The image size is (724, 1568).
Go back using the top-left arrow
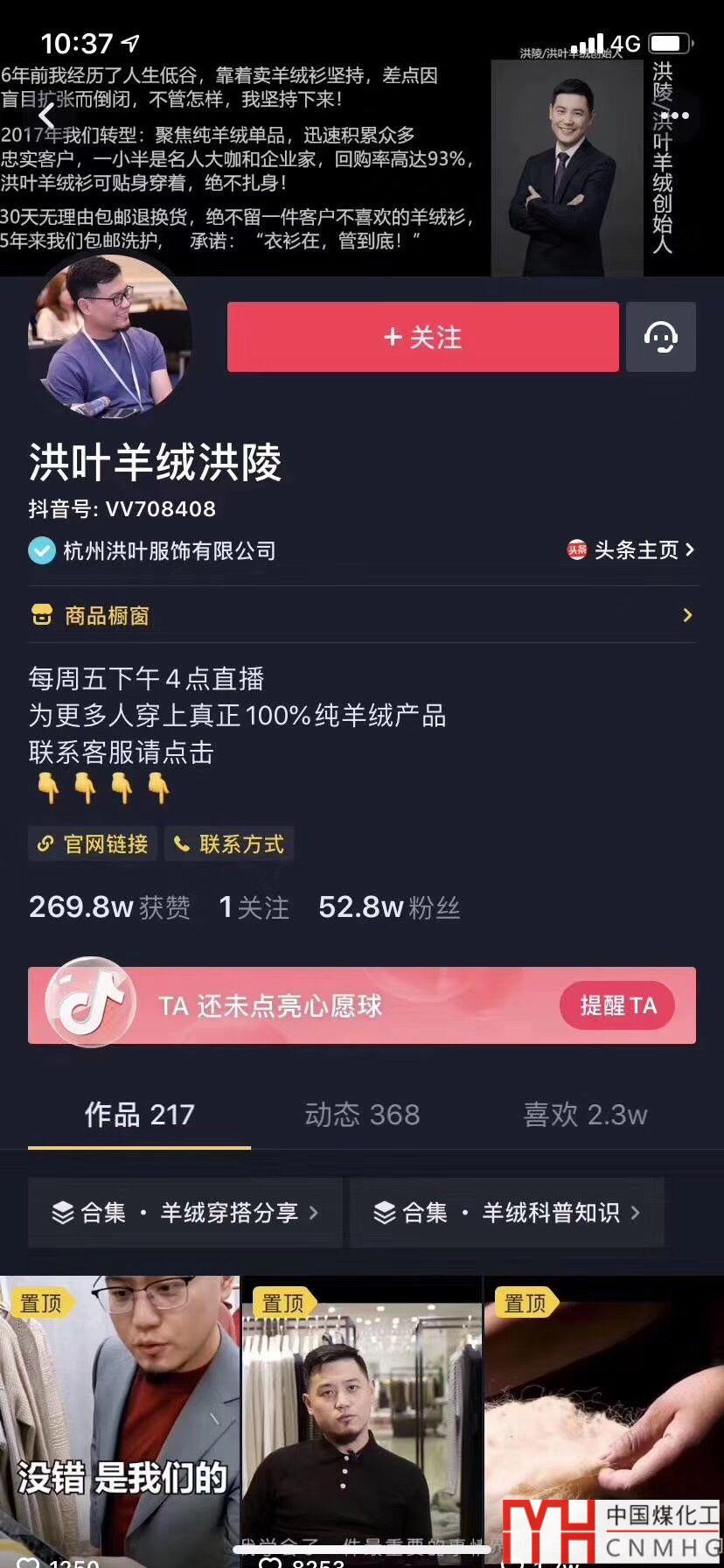click(x=45, y=115)
